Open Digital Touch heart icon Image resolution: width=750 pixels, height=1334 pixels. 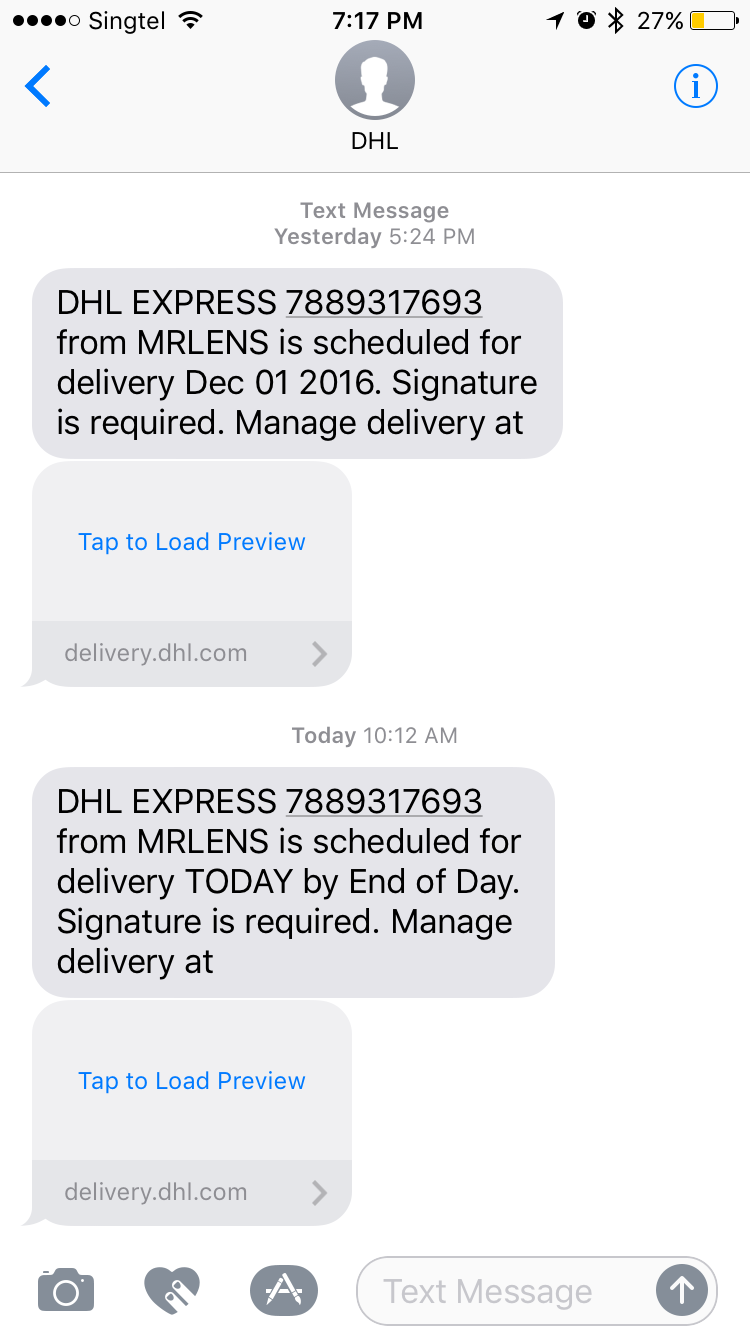[173, 1290]
